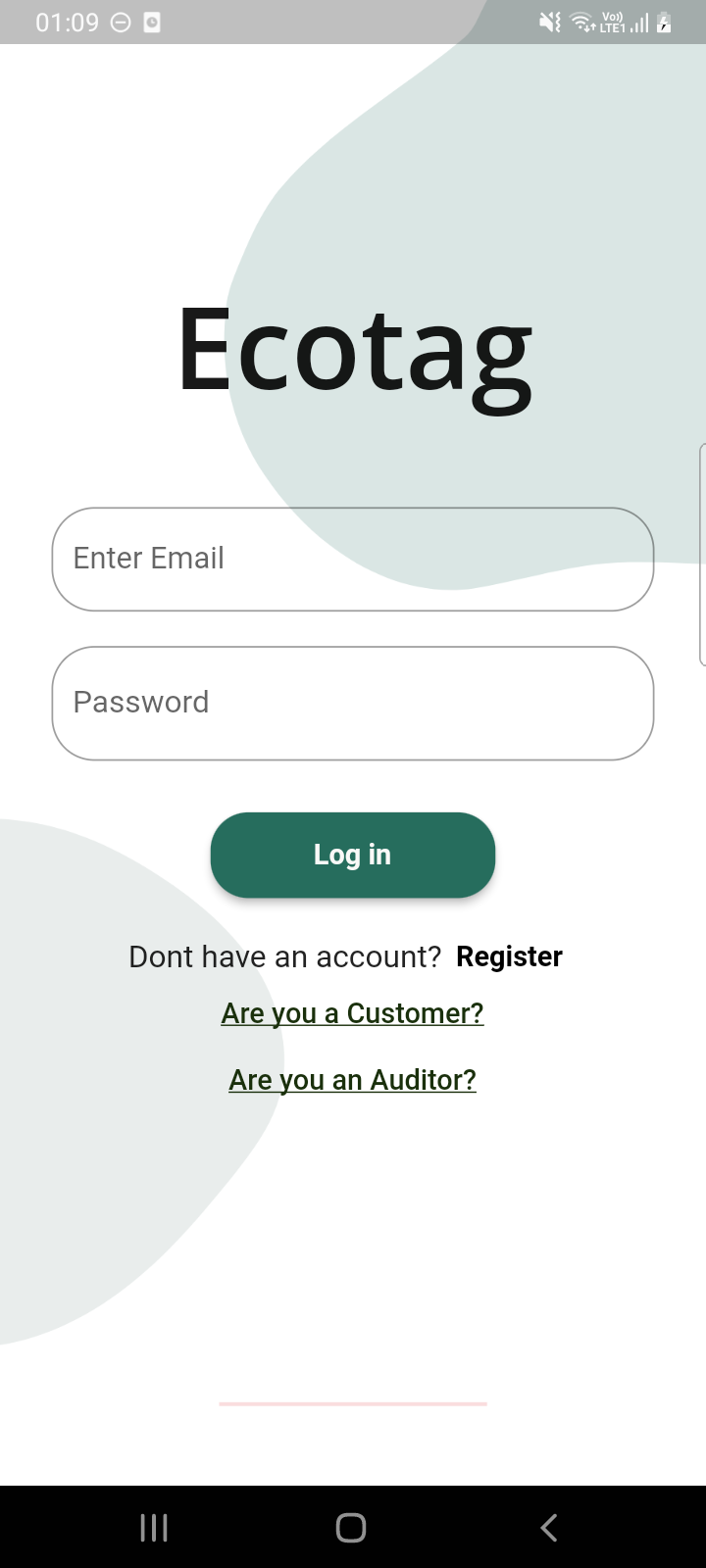The image size is (706, 1568).
Task: Open the 'Are you an Auditor?' link
Action: pos(352,1079)
